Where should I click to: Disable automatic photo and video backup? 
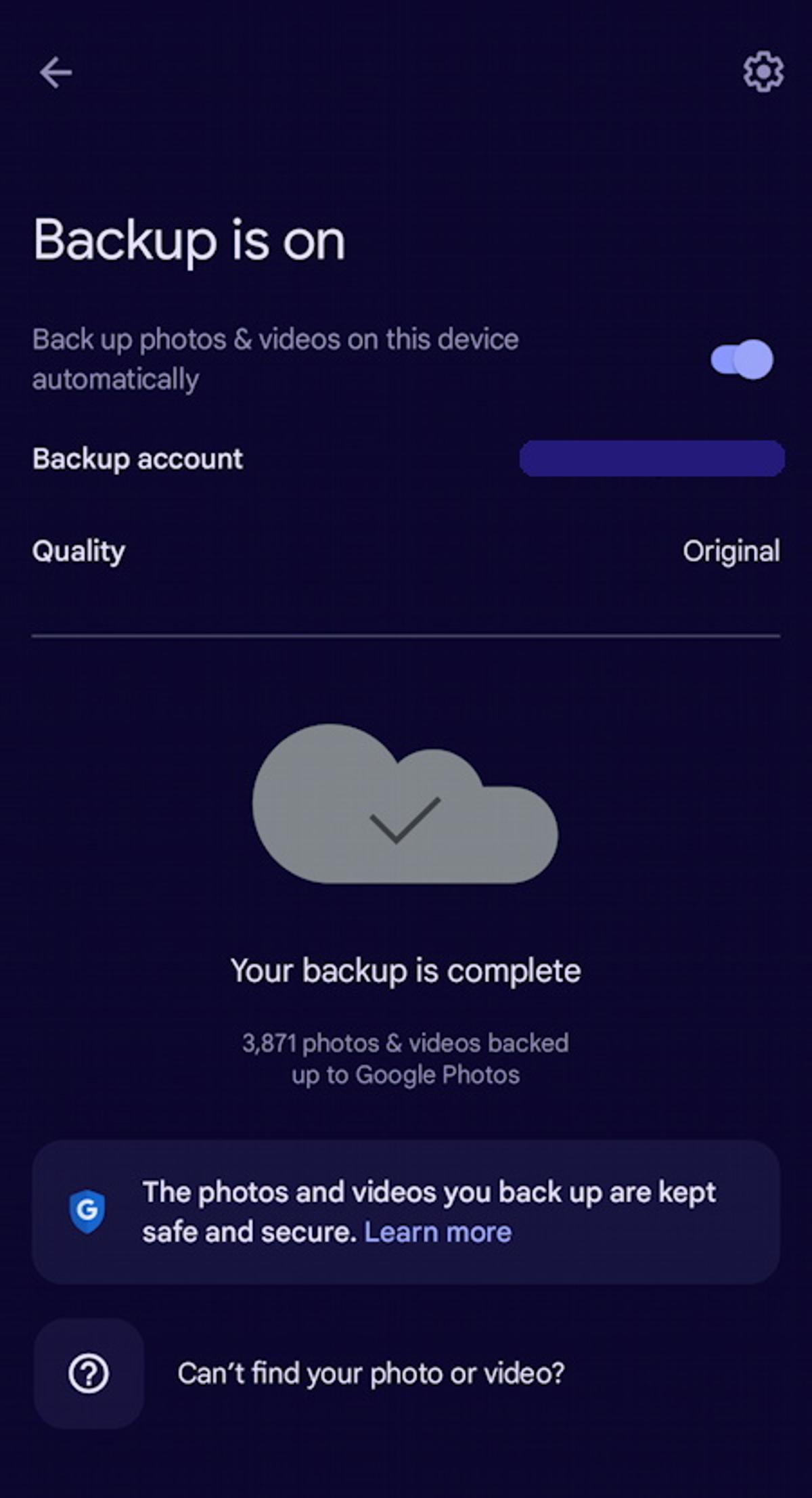tap(740, 361)
